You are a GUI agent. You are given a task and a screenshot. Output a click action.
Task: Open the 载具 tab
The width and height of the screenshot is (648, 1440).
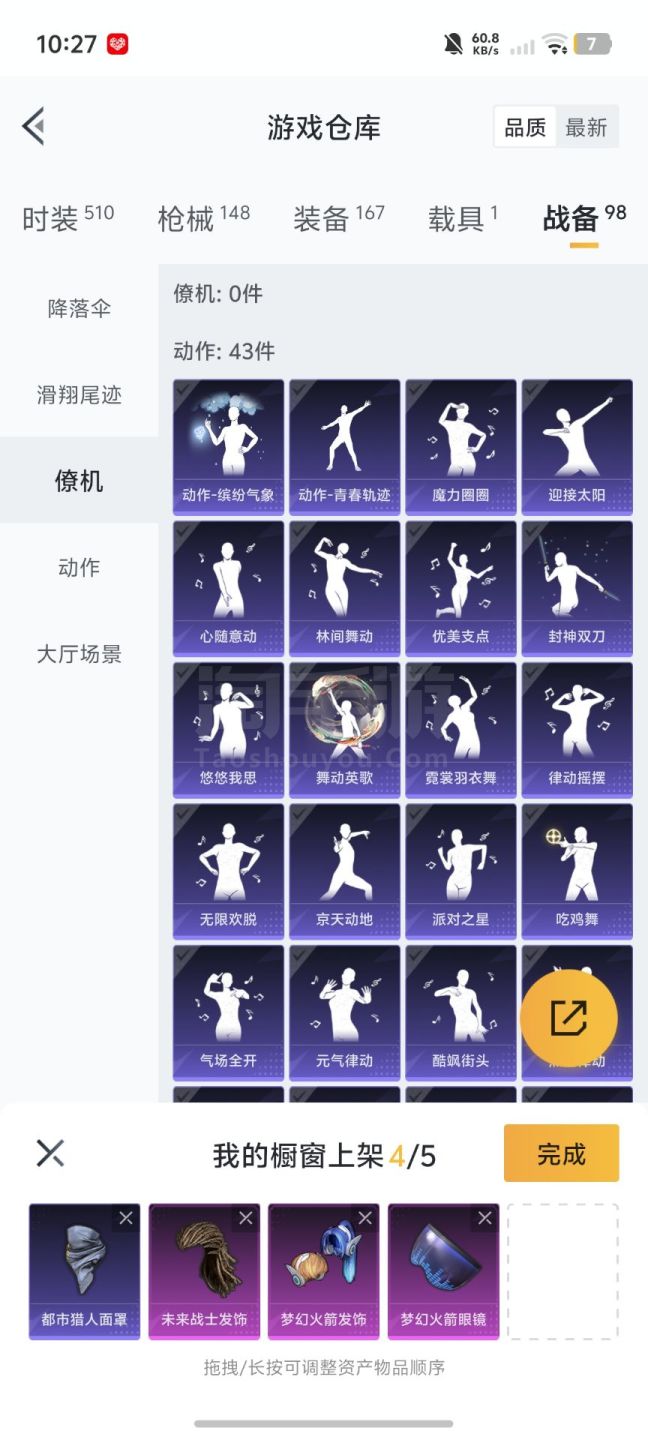click(x=463, y=218)
